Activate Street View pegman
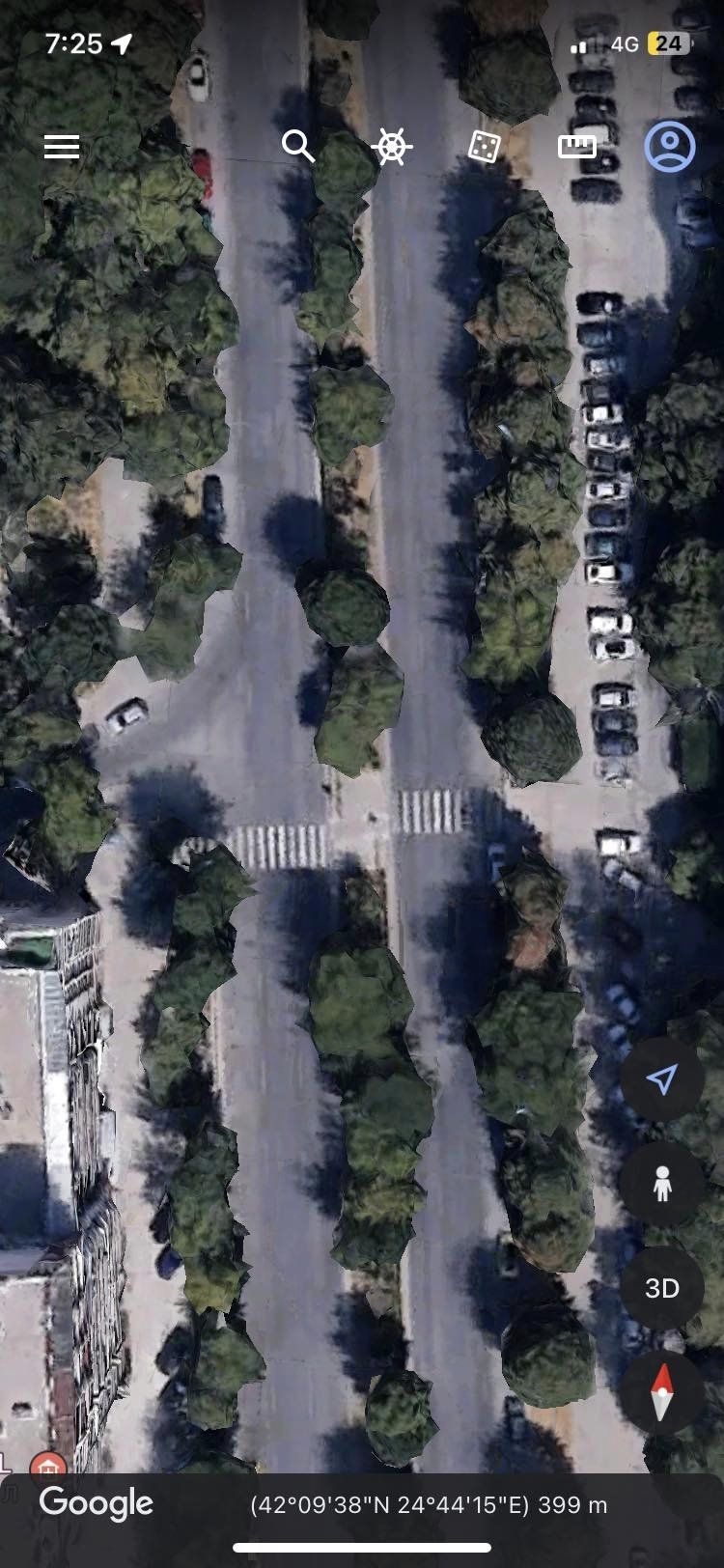Screen dimensions: 724x1568 pos(661,1184)
